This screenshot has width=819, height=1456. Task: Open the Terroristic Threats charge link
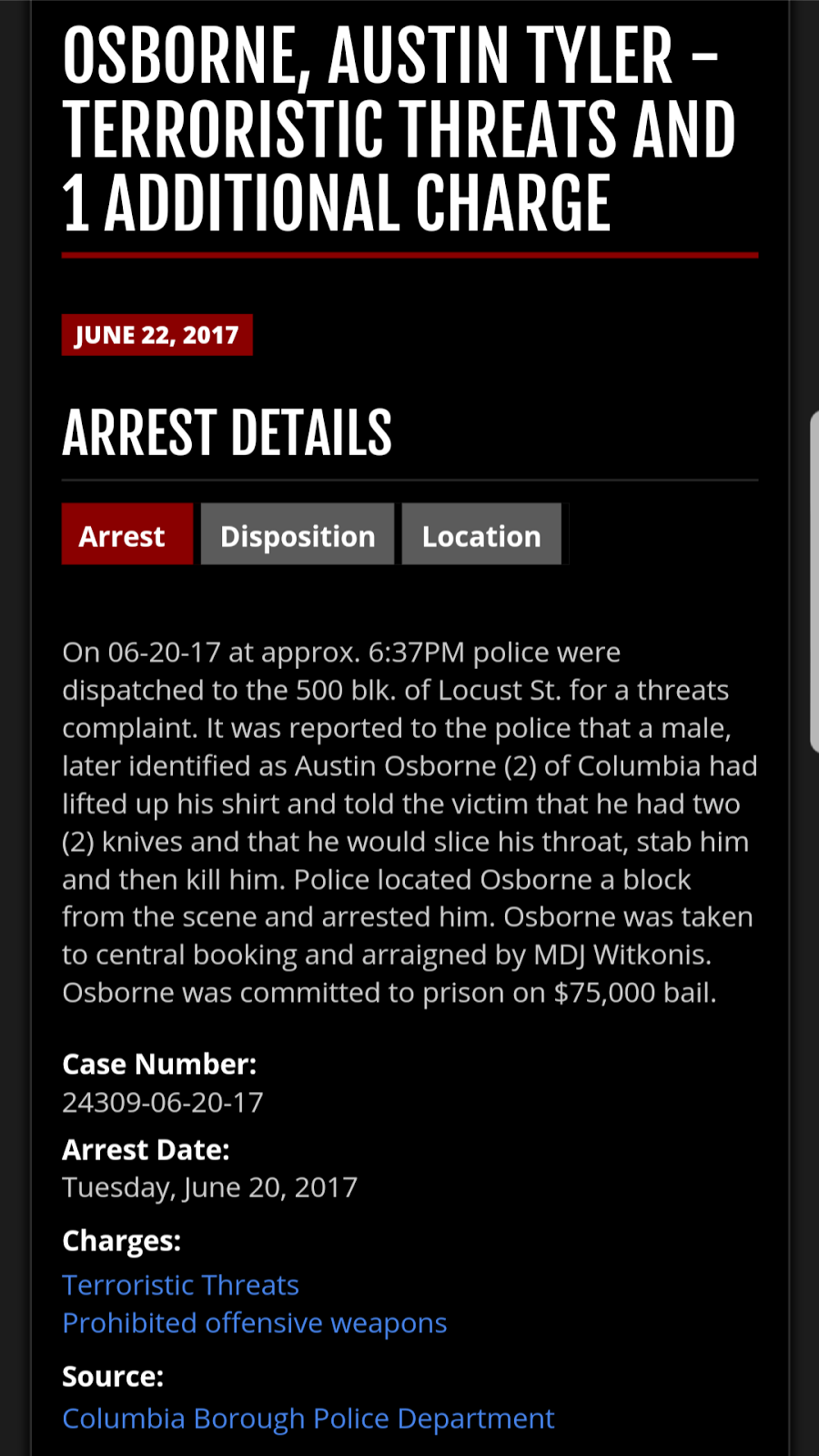coord(180,1285)
